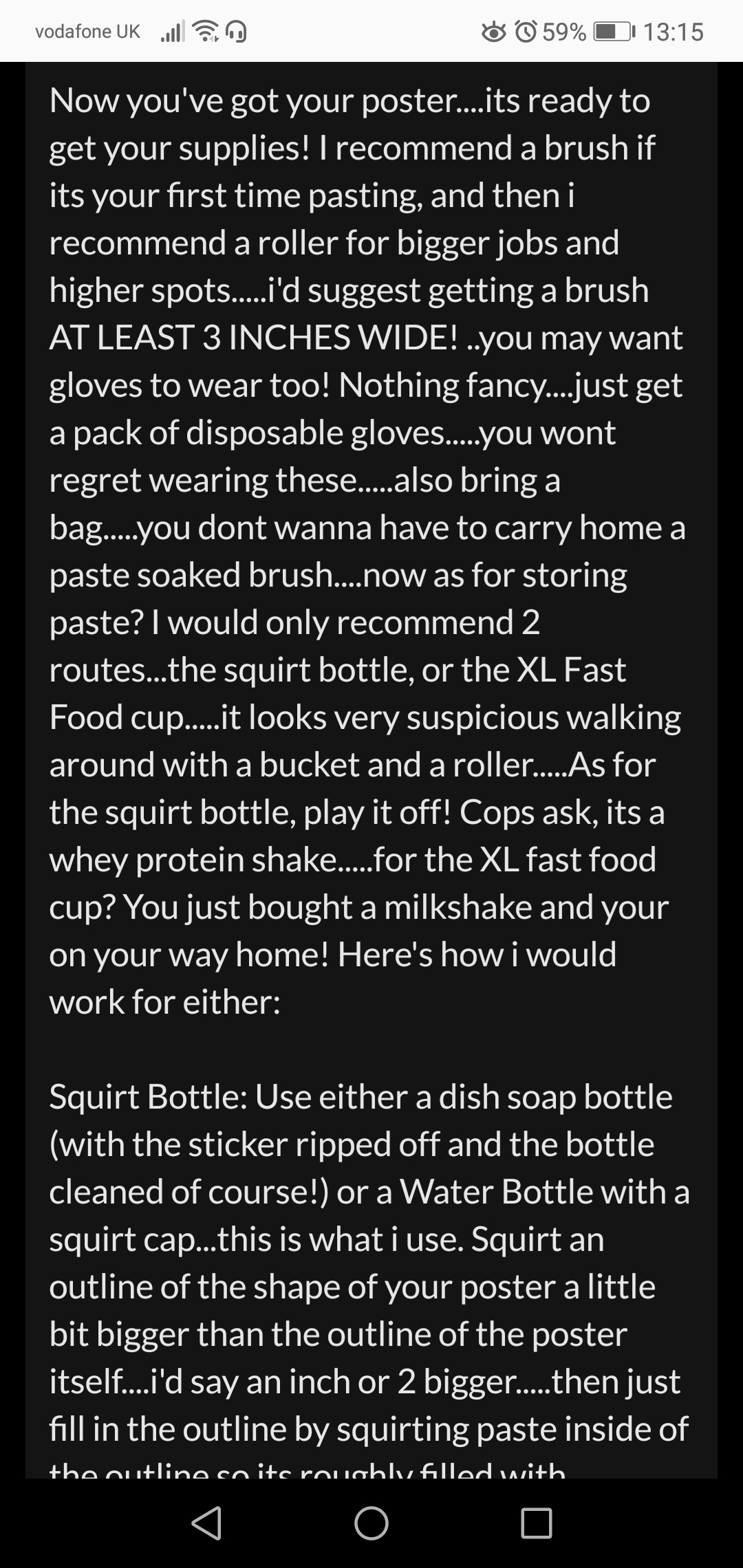
Task: Go back using the system back button
Action: click(206, 1523)
